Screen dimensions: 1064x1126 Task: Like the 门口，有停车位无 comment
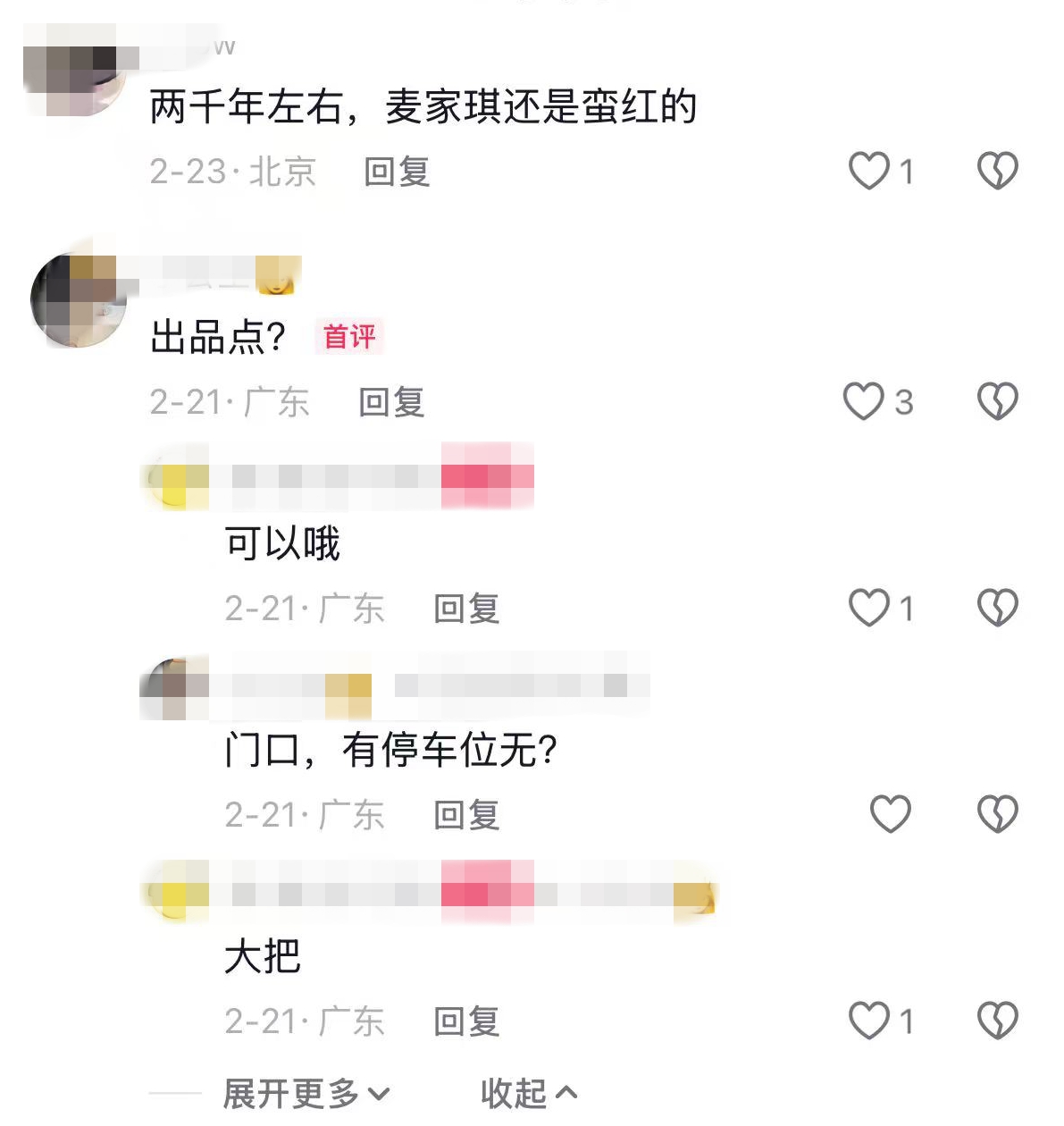tap(890, 814)
